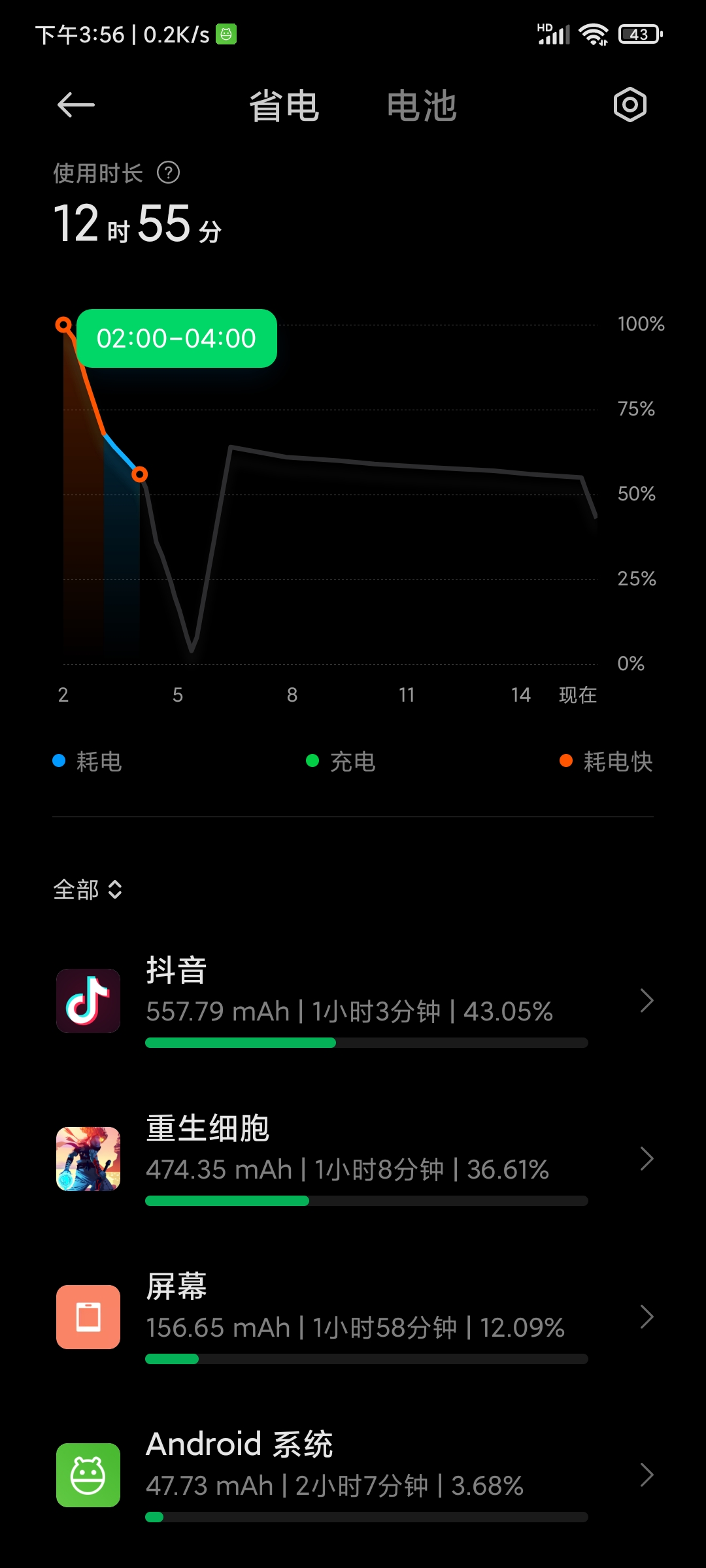Open Android 系统 power usage details

353,1475
